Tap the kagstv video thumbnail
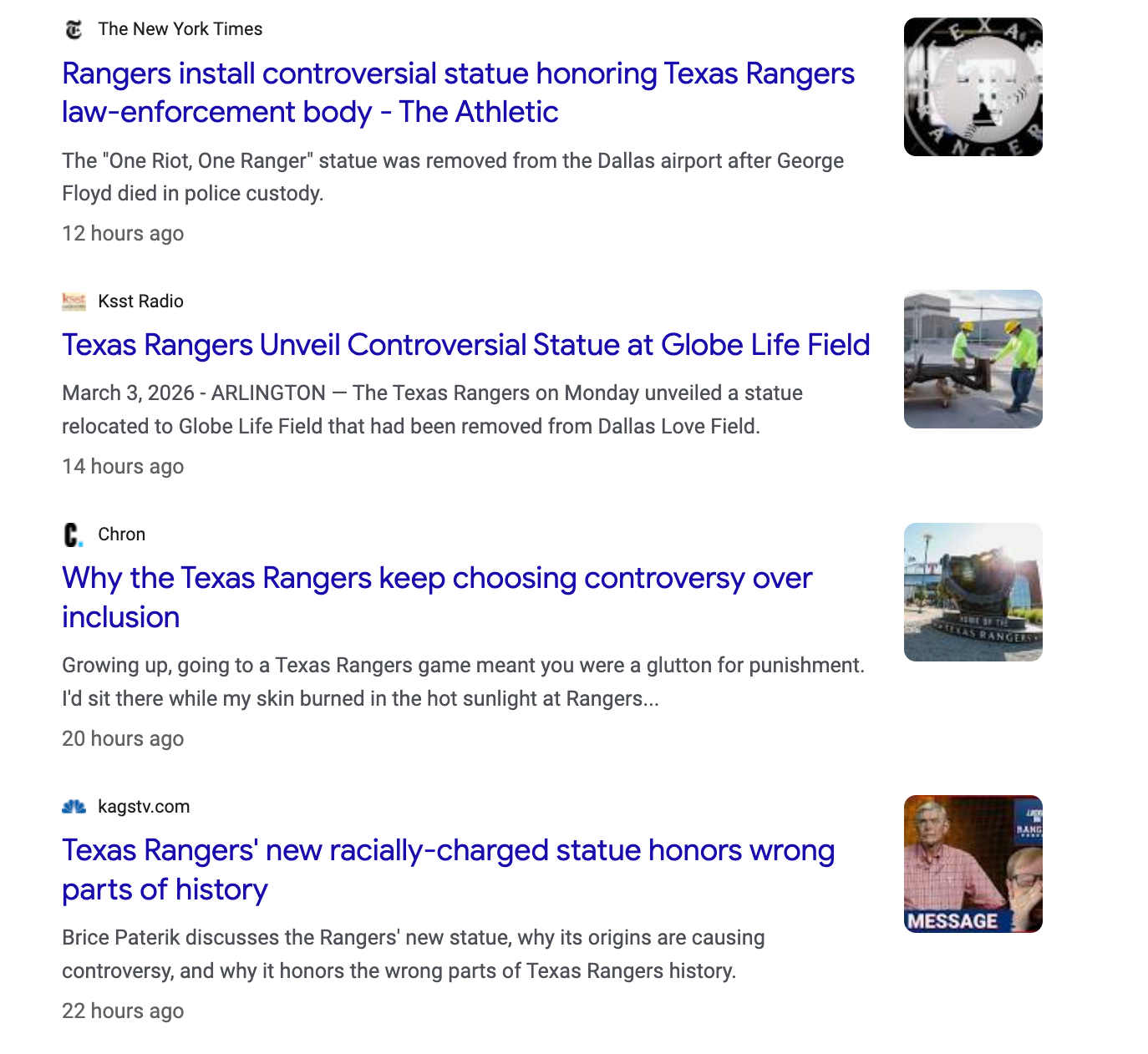Viewport: 1148px width, 1054px height. [x=973, y=864]
